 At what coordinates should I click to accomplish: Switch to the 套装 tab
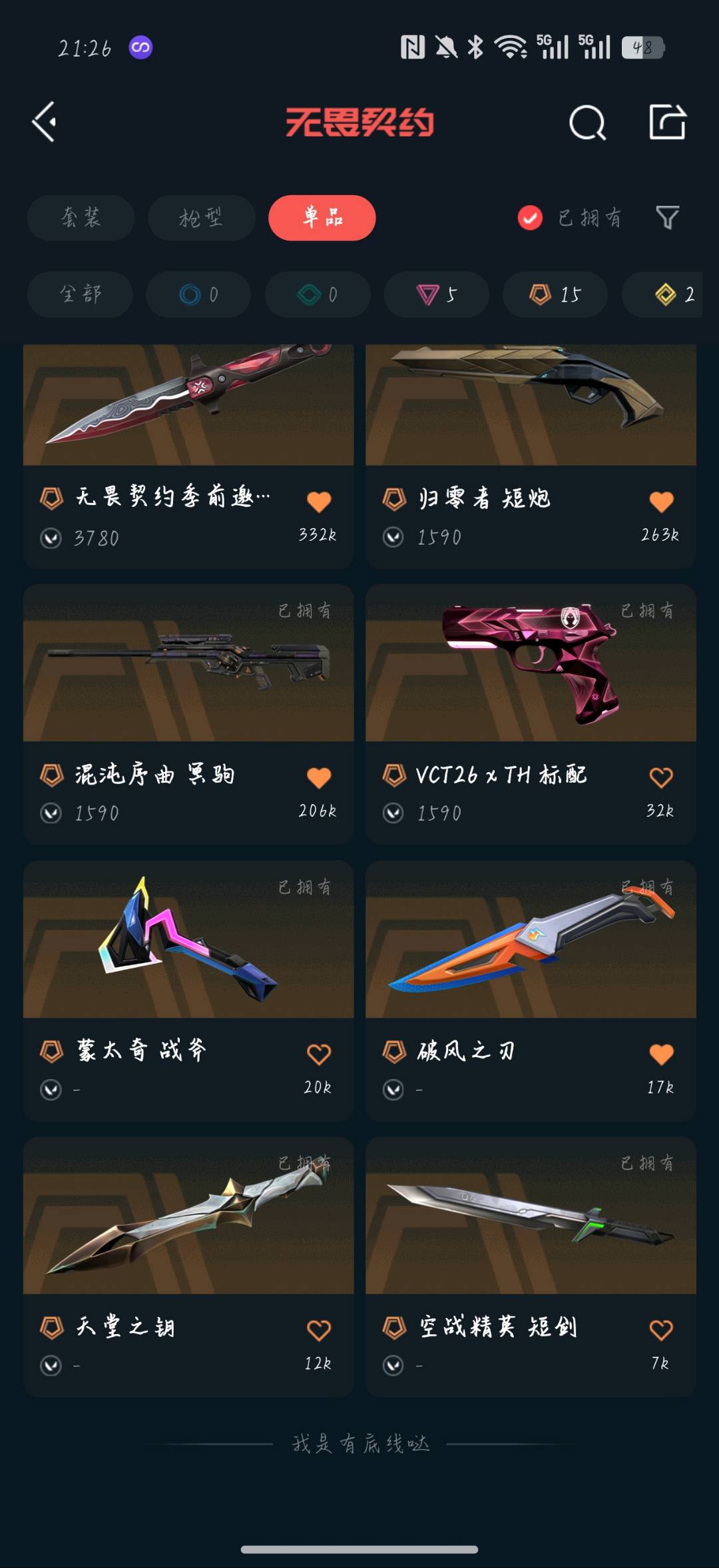point(81,218)
